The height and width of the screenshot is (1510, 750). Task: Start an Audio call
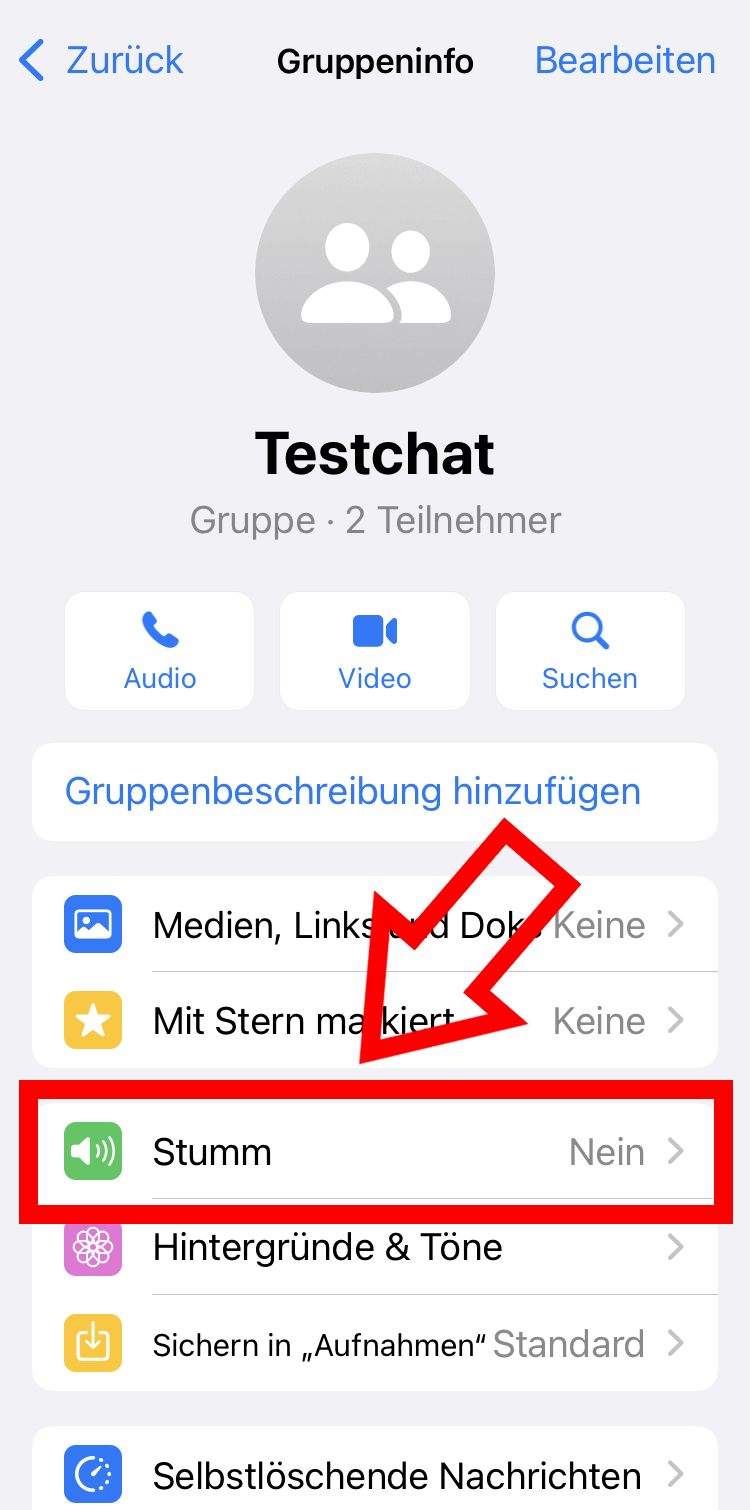point(160,651)
